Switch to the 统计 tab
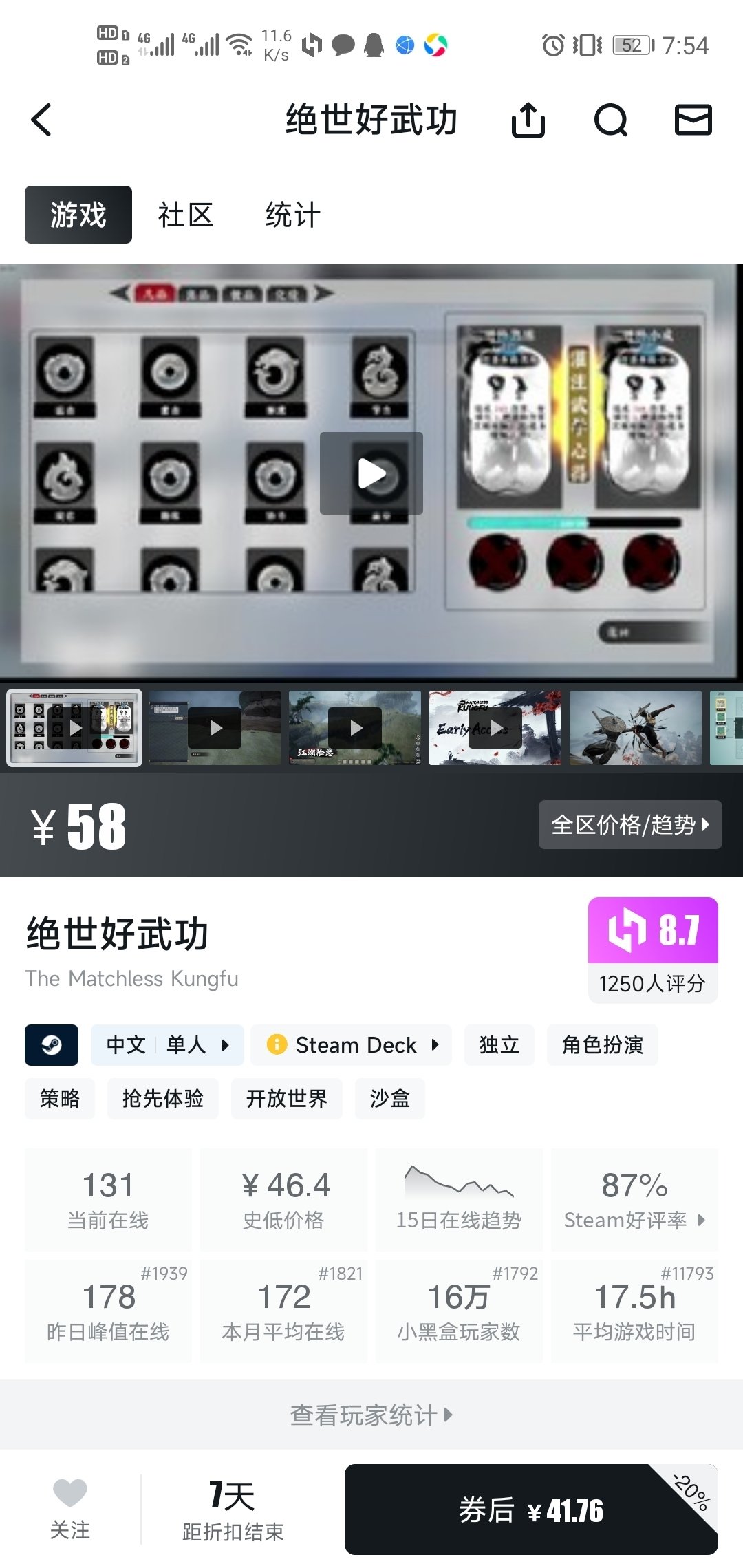 point(292,215)
